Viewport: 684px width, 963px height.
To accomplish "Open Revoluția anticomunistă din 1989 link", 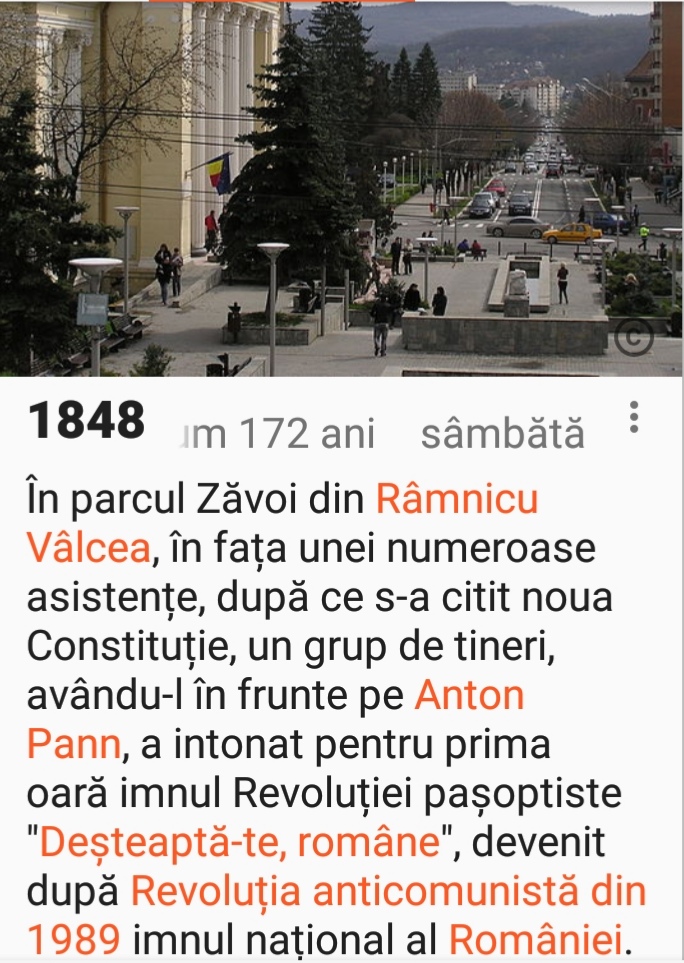I will (x=389, y=891).
